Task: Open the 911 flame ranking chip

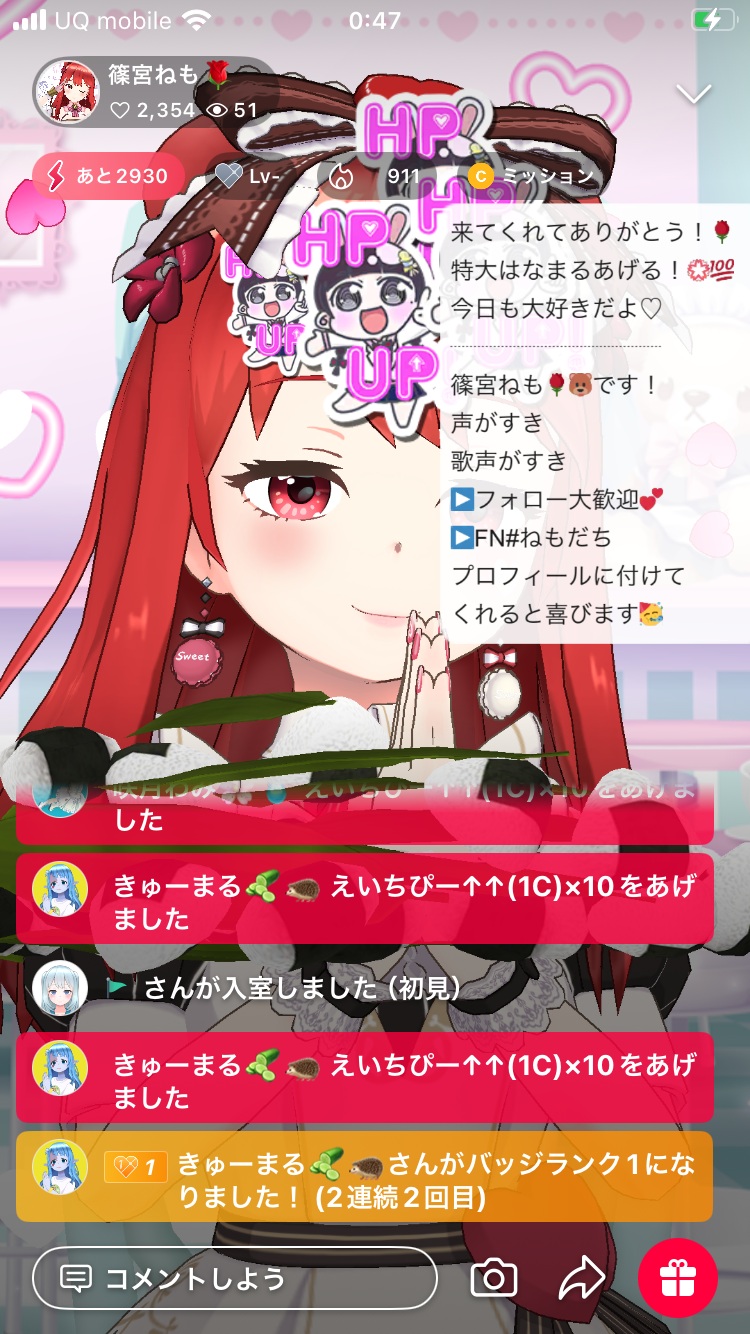Action: [x=380, y=177]
